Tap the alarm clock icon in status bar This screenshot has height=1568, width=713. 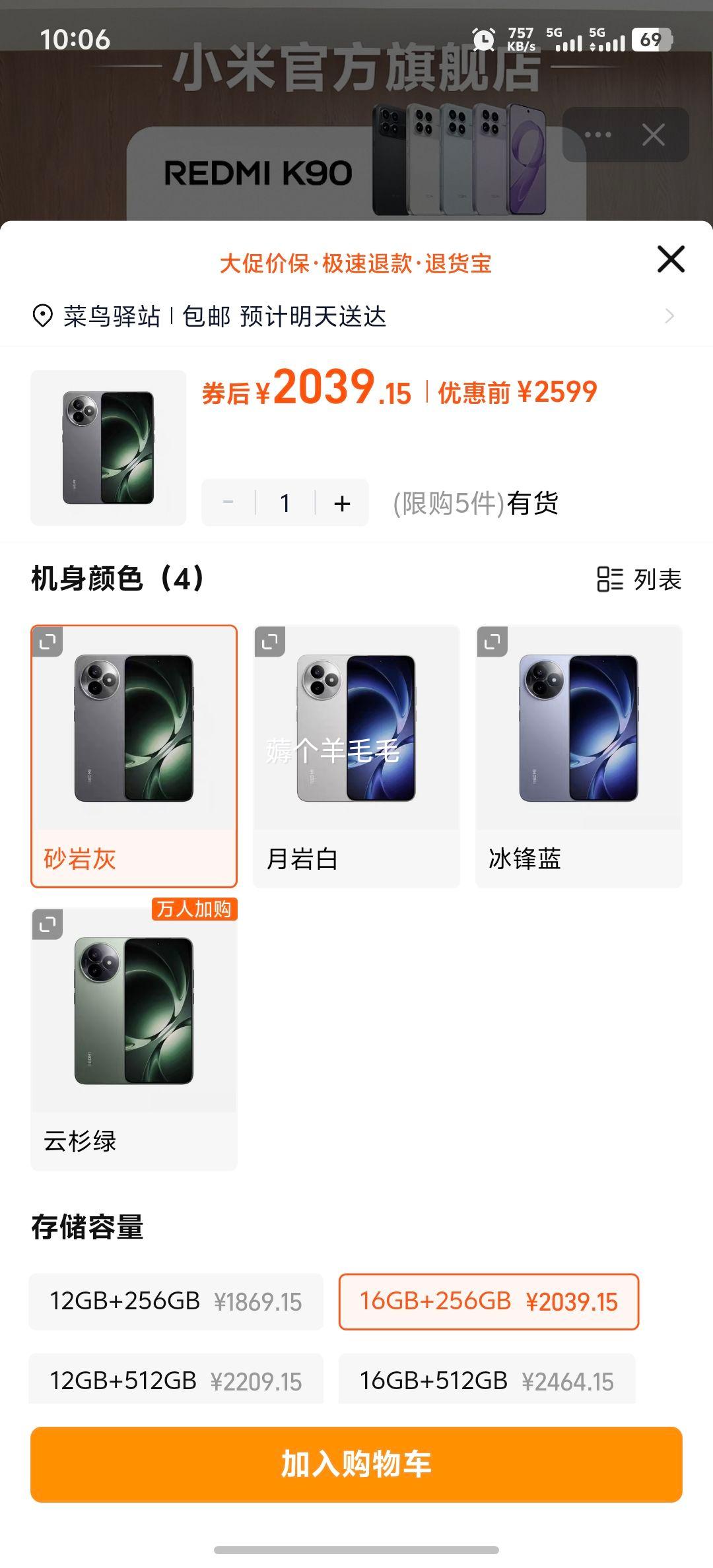pos(485,40)
